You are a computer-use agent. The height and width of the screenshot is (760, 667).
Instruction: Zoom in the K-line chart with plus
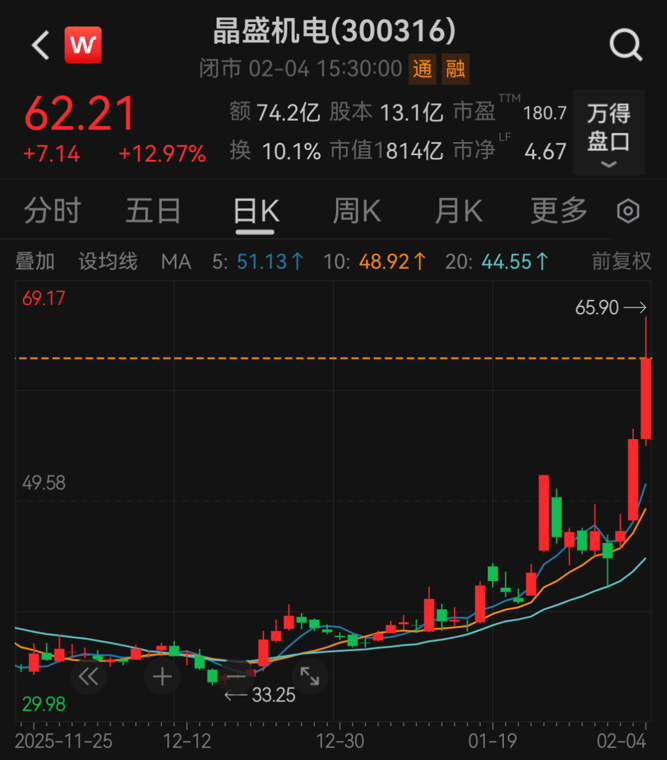pos(162,677)
